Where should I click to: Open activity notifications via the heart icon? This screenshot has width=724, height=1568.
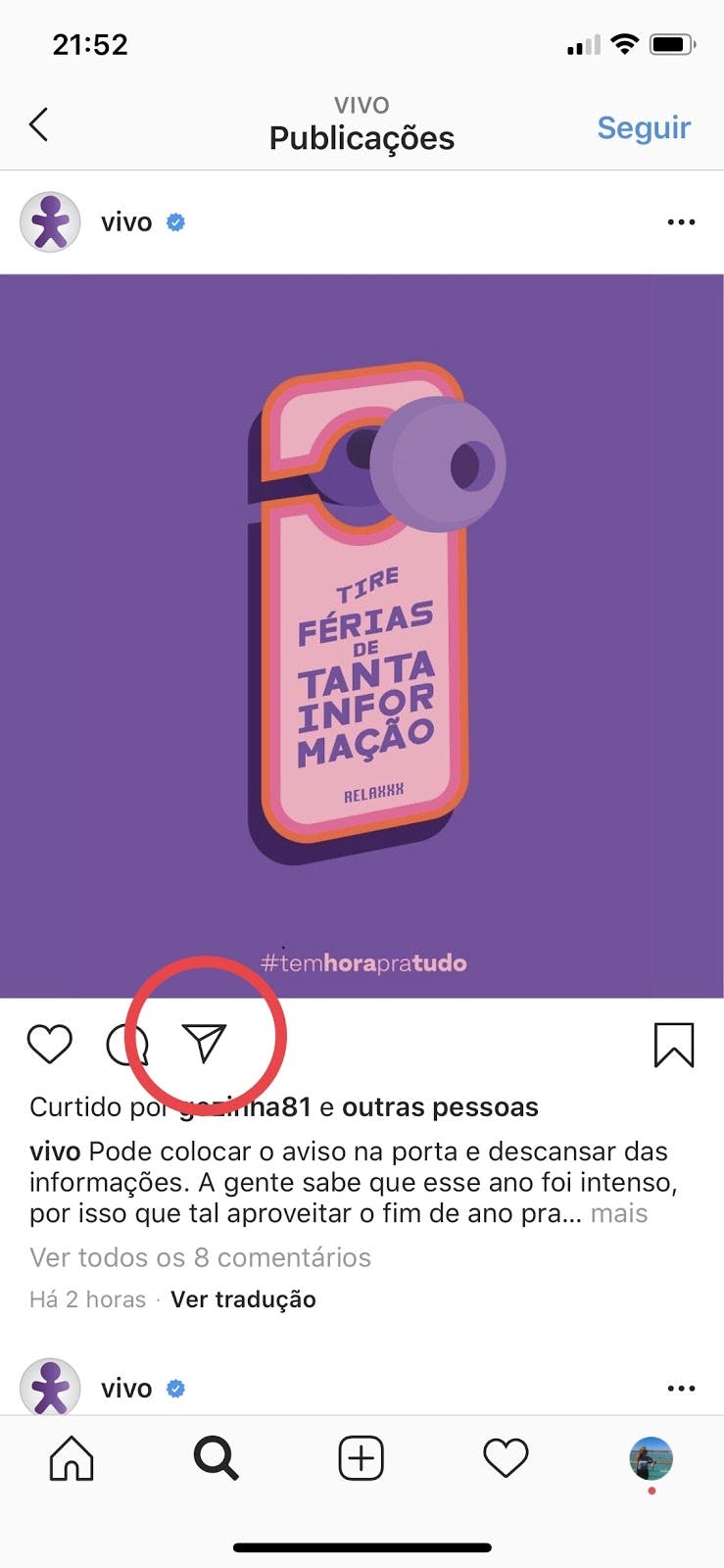coord(506,1459)
